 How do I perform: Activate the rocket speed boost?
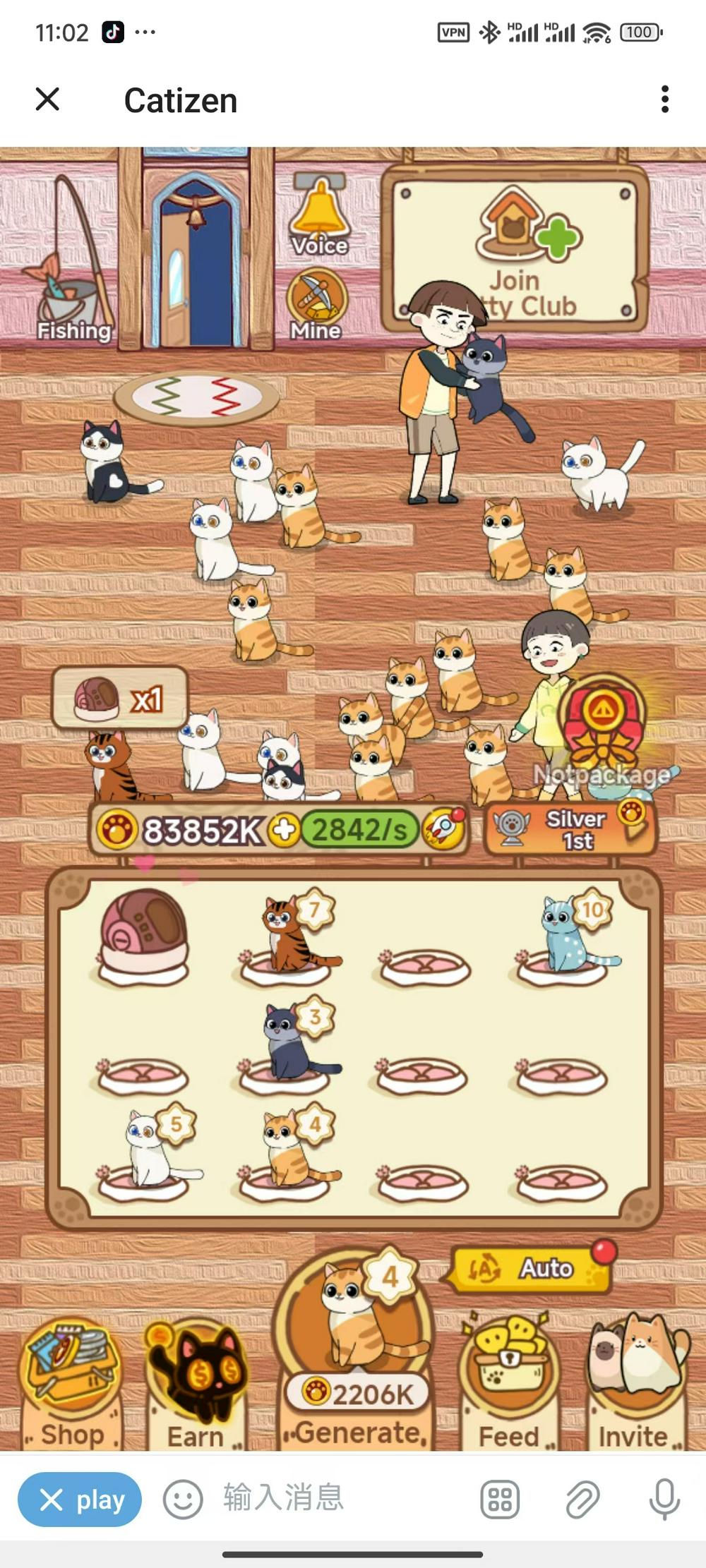(x=444, y=830)
